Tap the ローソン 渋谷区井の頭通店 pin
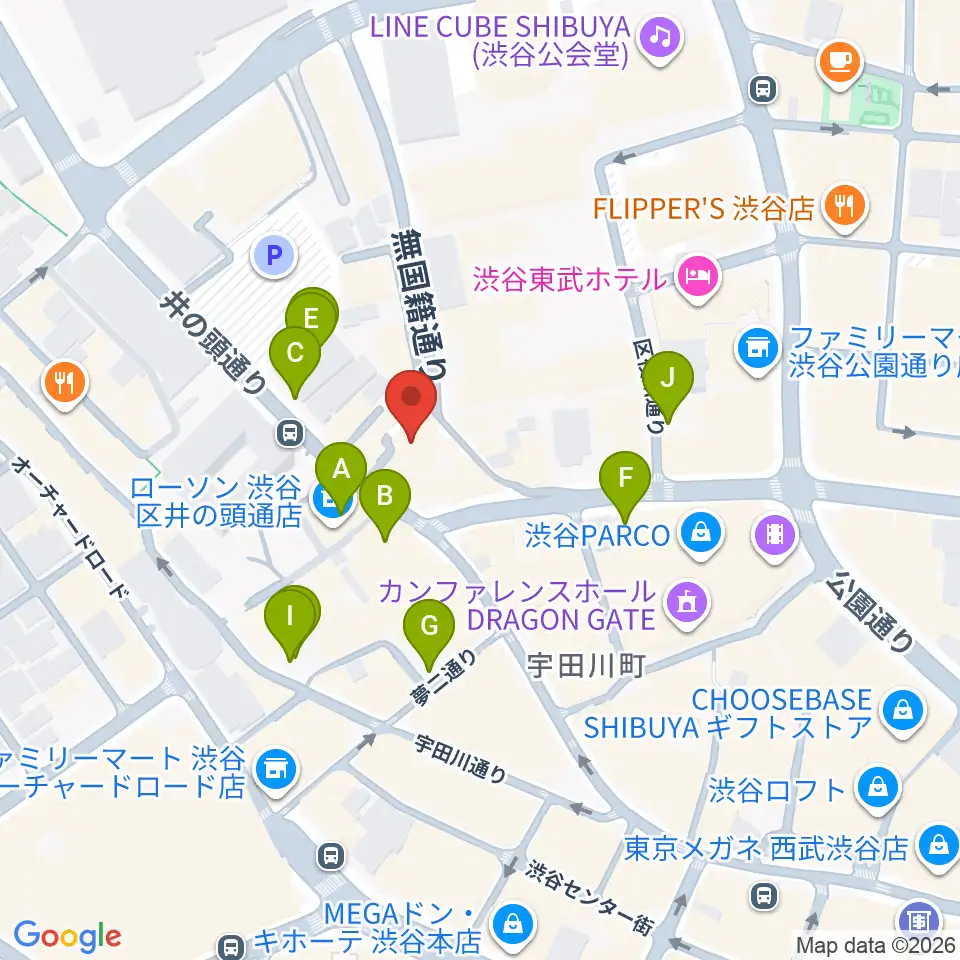960x960 pixels. pos(331,502)
